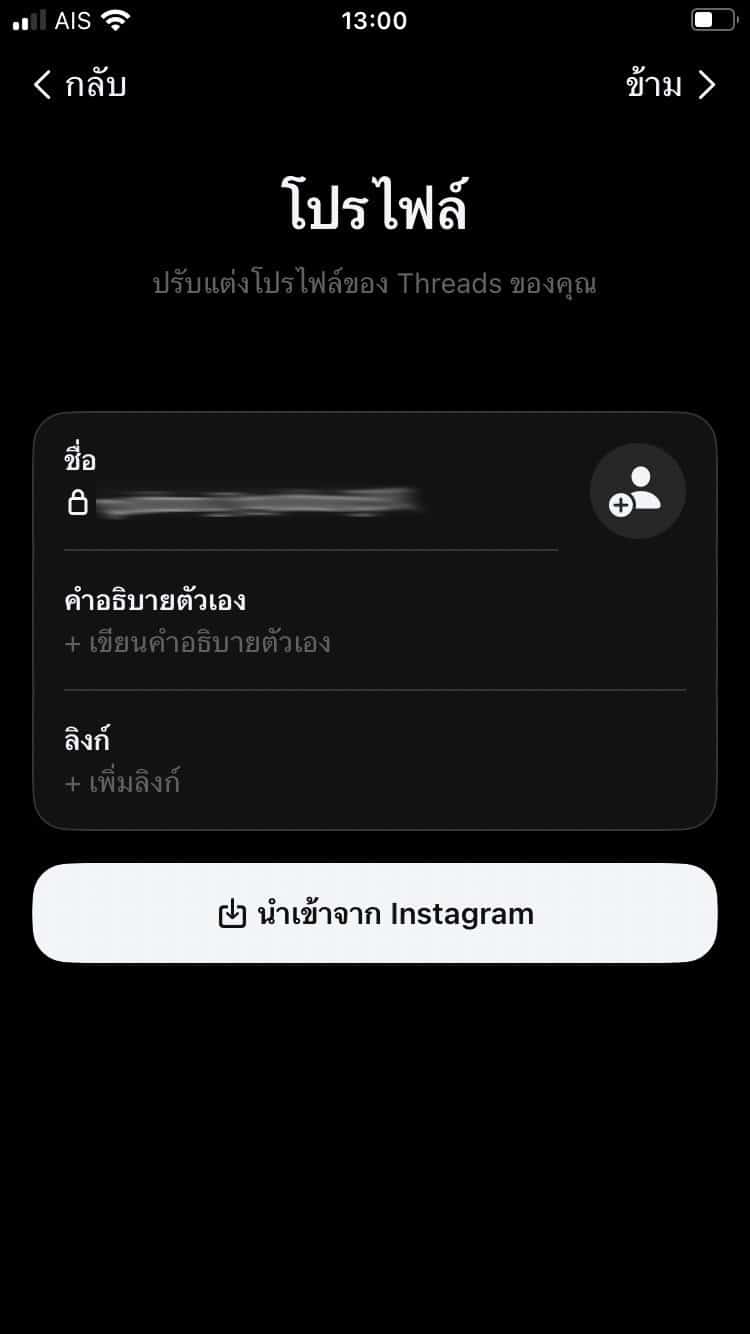Go back with the กลับ button
This screenshot has width=750, height=1334.
coord(80,85)
